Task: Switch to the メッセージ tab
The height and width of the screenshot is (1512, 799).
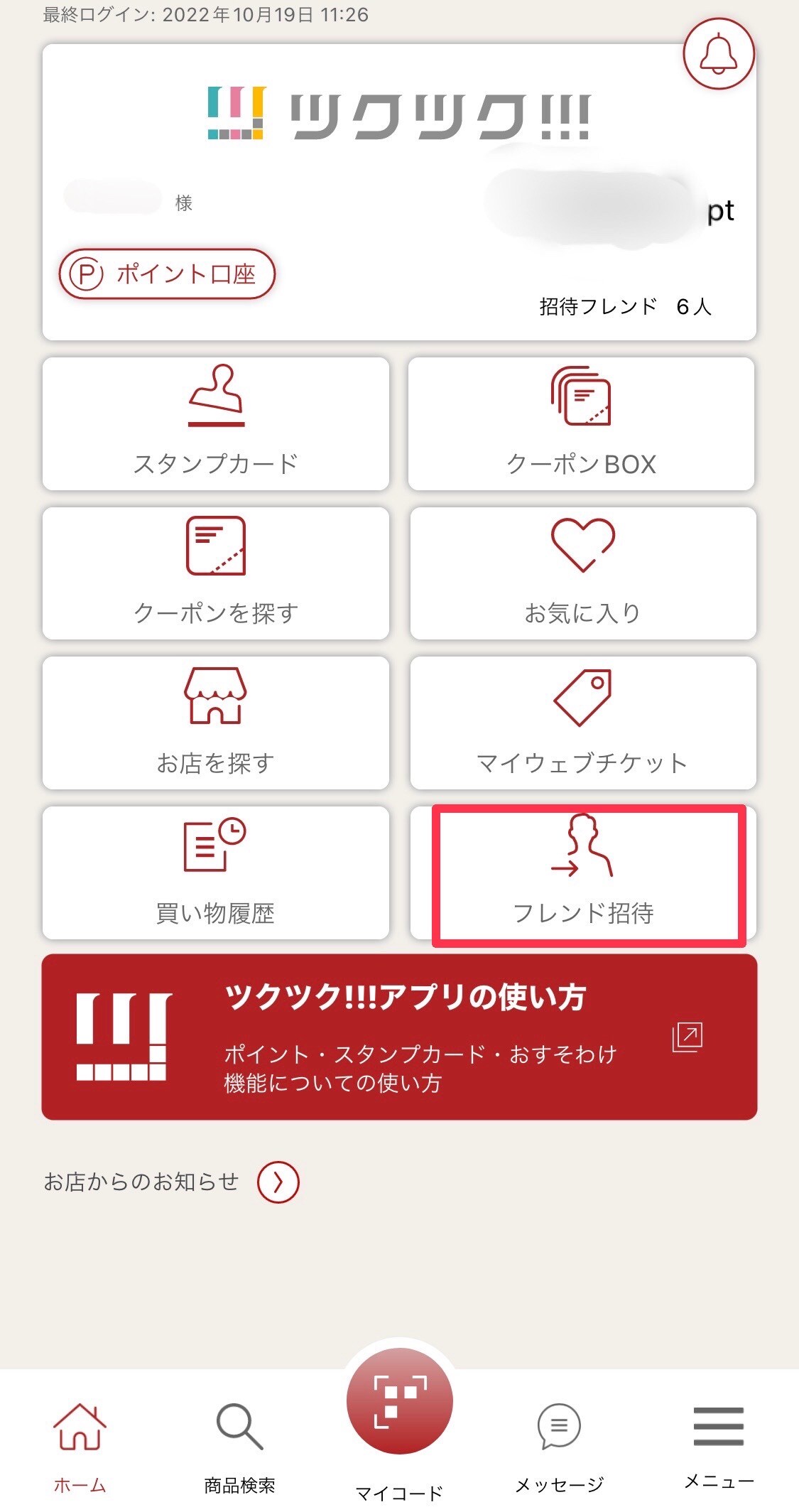Action: [x=559, y=1442]
